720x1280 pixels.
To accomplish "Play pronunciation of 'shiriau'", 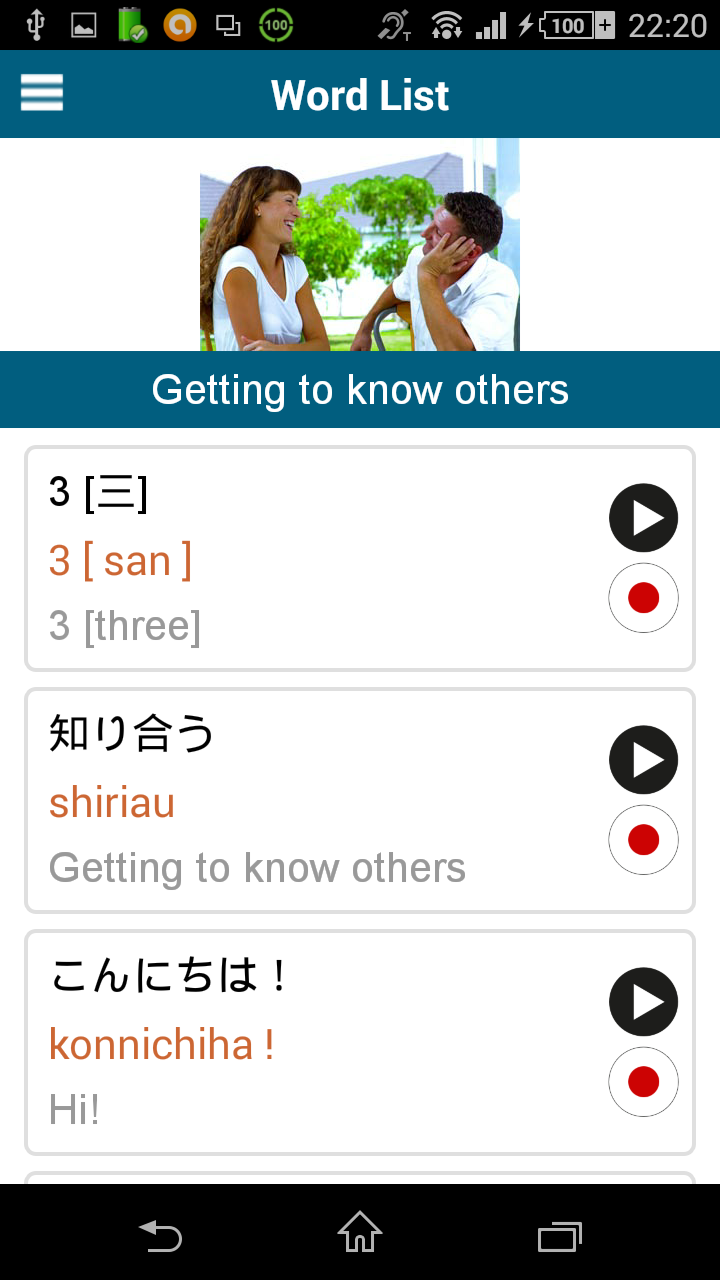I will pyautogui.click(x=644, y=760).
